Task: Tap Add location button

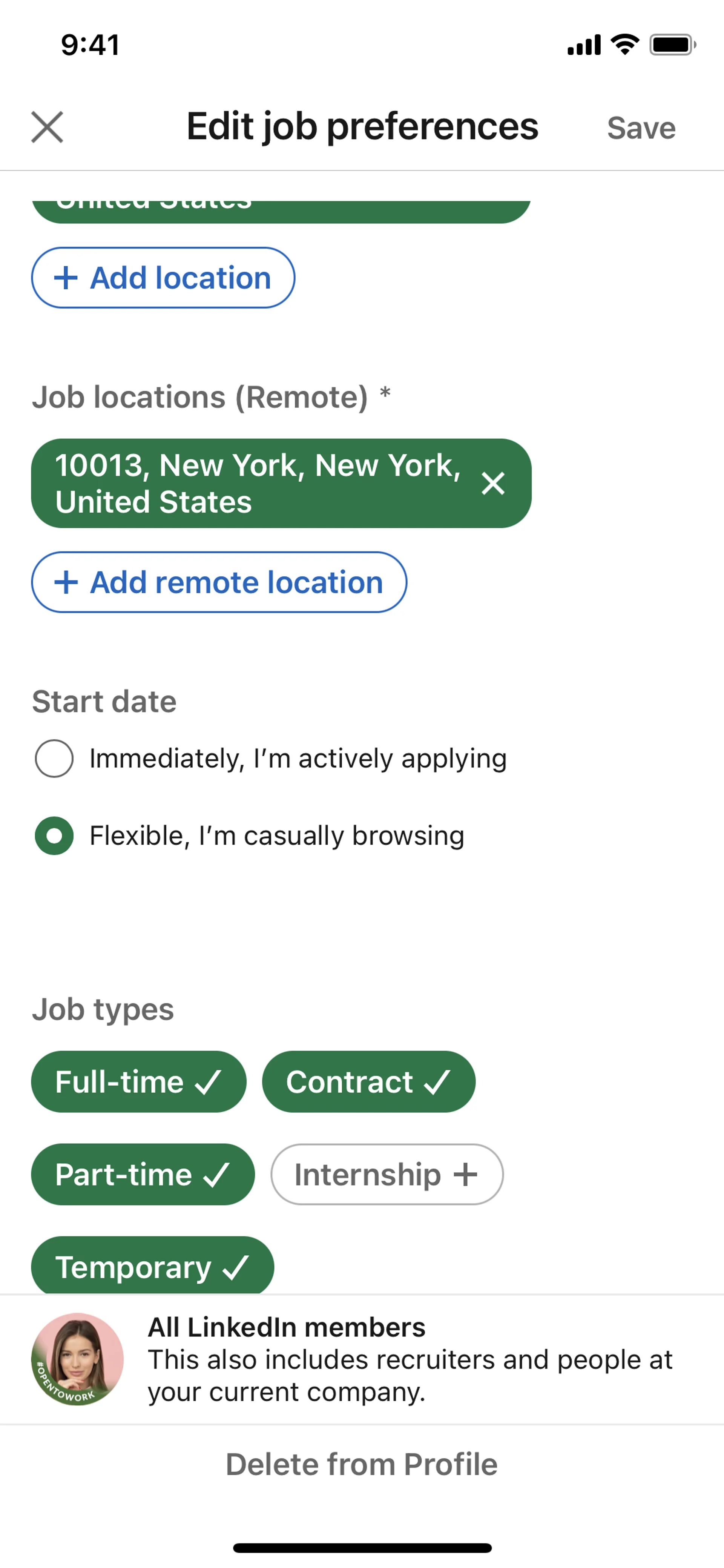Action: pyautogui.click(x=163, y=278)
